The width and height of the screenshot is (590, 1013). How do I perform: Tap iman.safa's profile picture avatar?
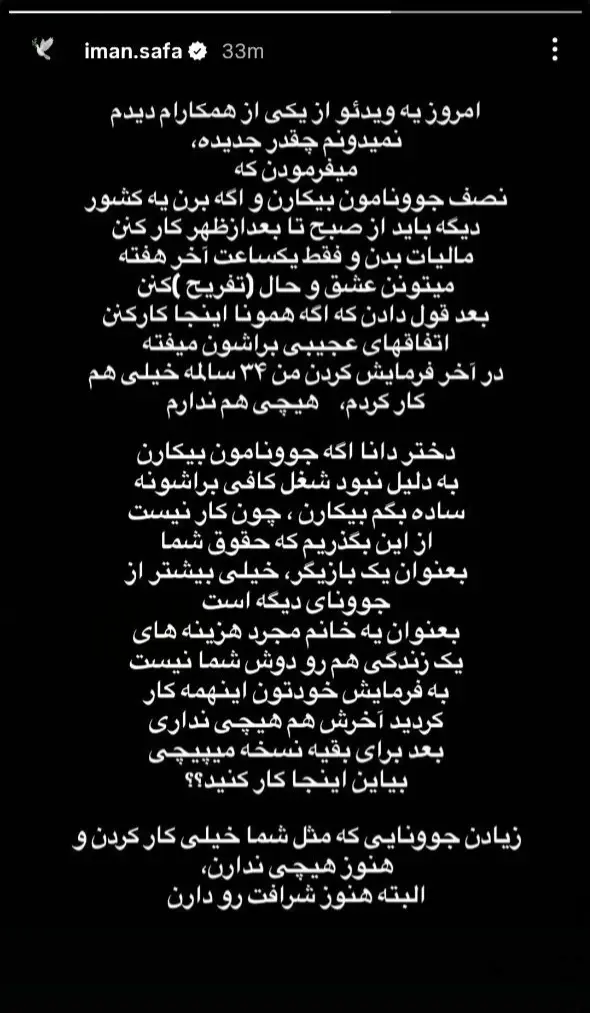pyautogui.click(x=44, y=50)
